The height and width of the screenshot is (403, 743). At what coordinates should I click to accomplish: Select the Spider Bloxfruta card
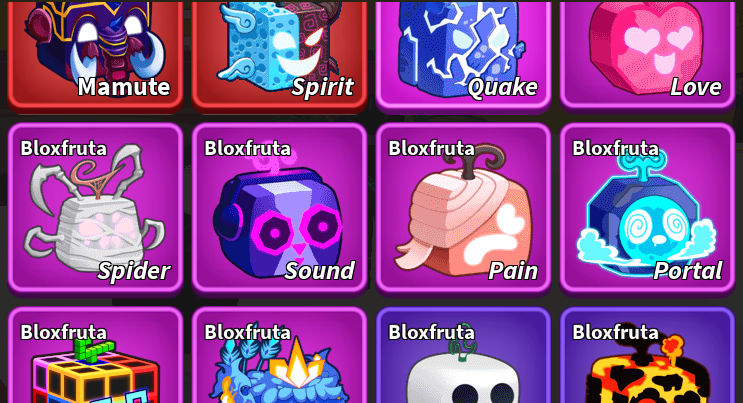tap(95, 210)
